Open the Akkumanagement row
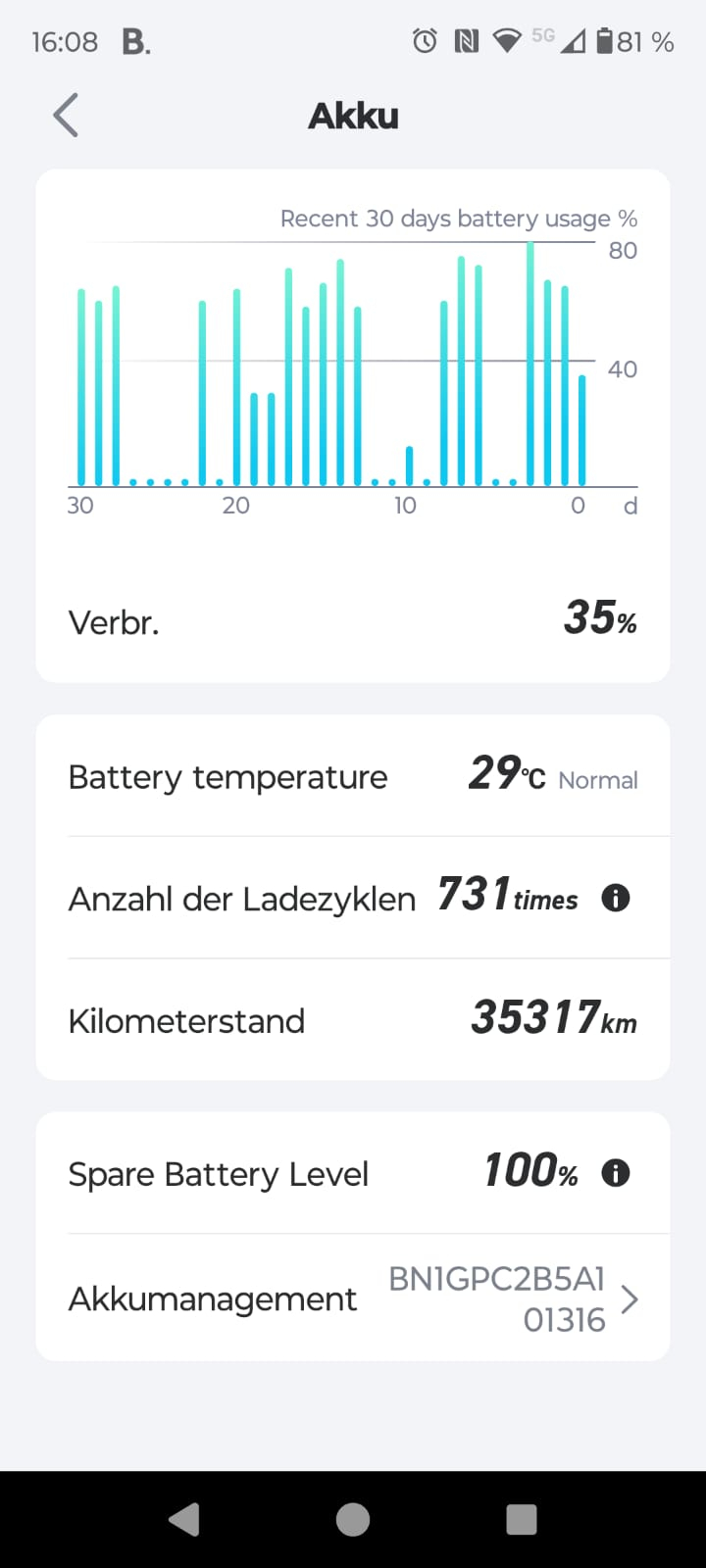 tap(353, 1298)
